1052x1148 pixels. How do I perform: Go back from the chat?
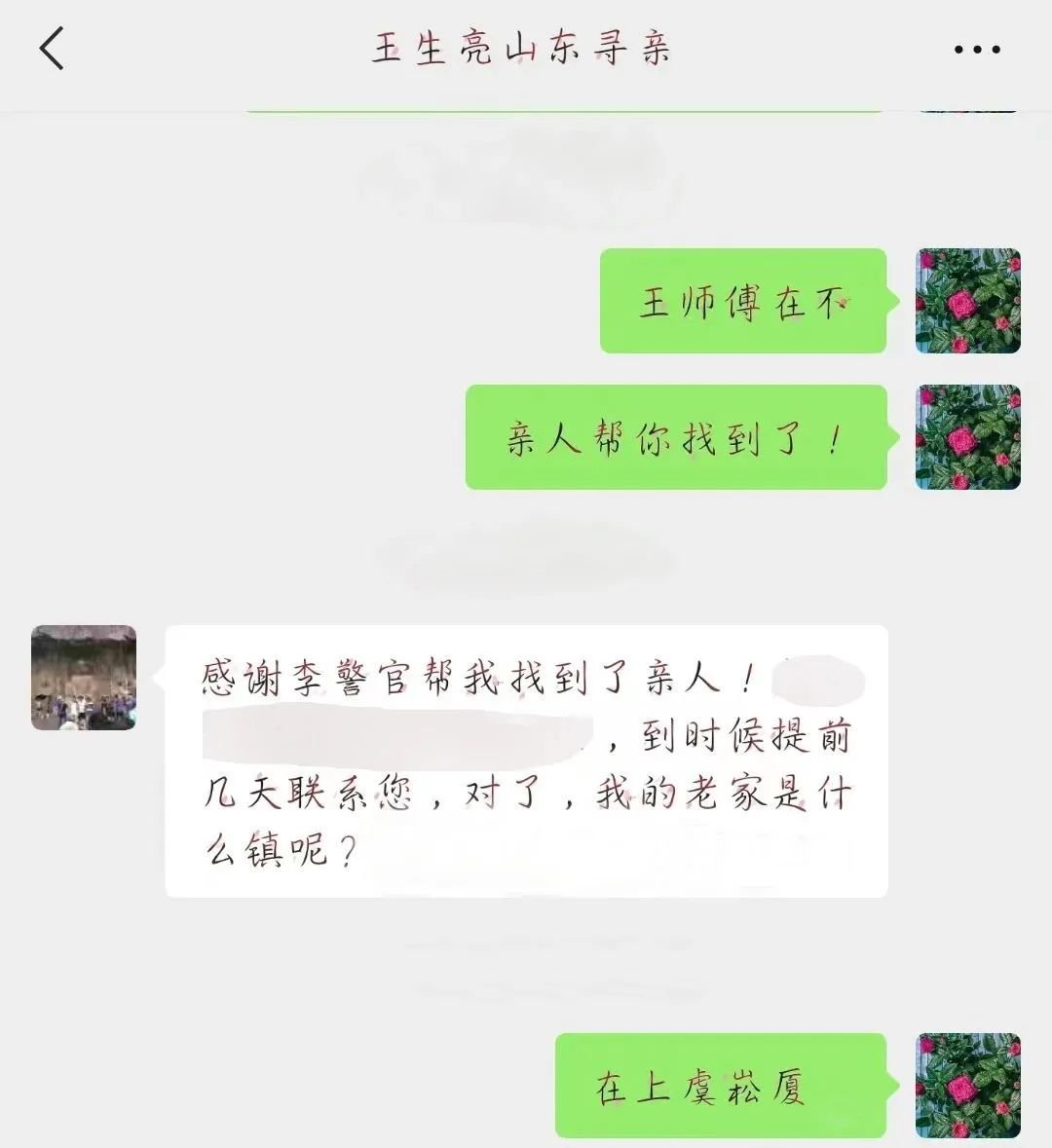(x=52, y=49)
